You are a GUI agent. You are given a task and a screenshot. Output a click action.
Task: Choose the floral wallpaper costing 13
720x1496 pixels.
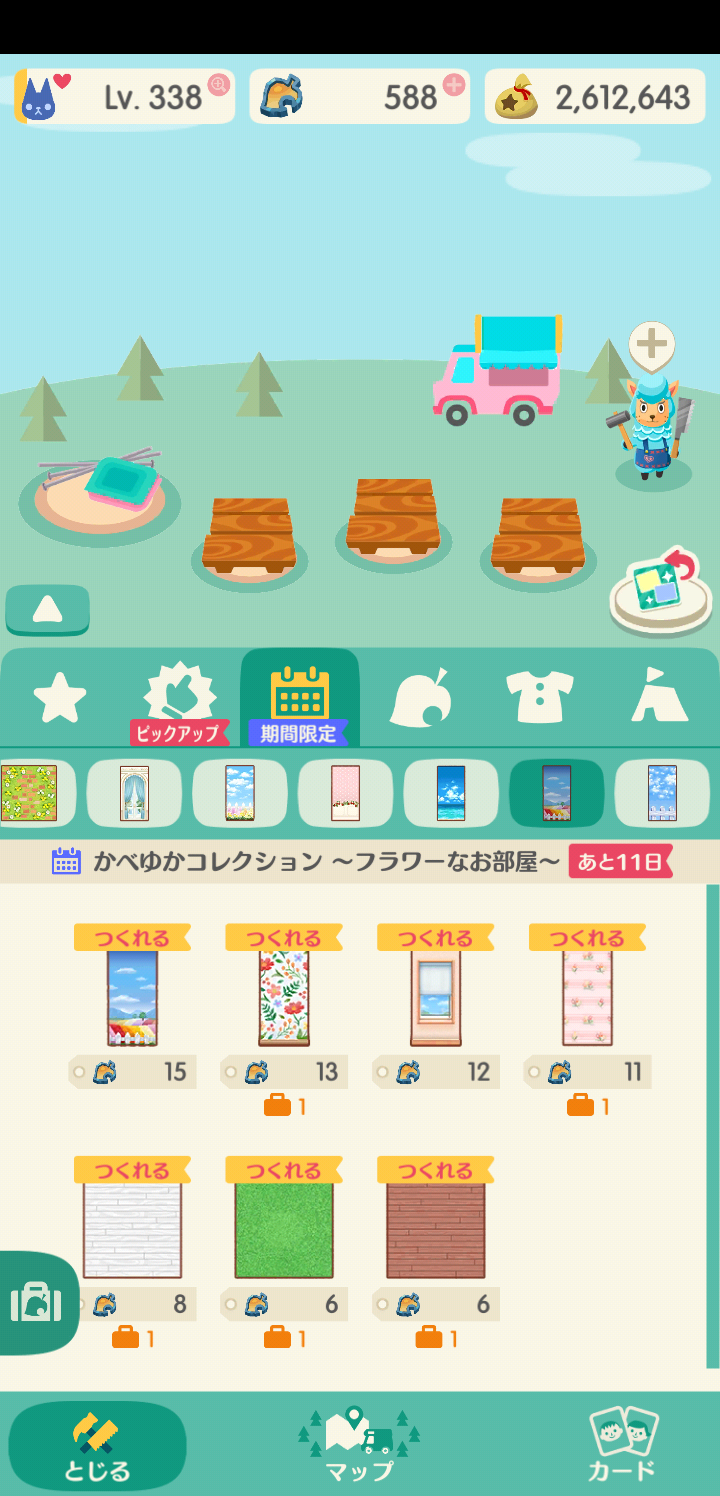(284, 998)
